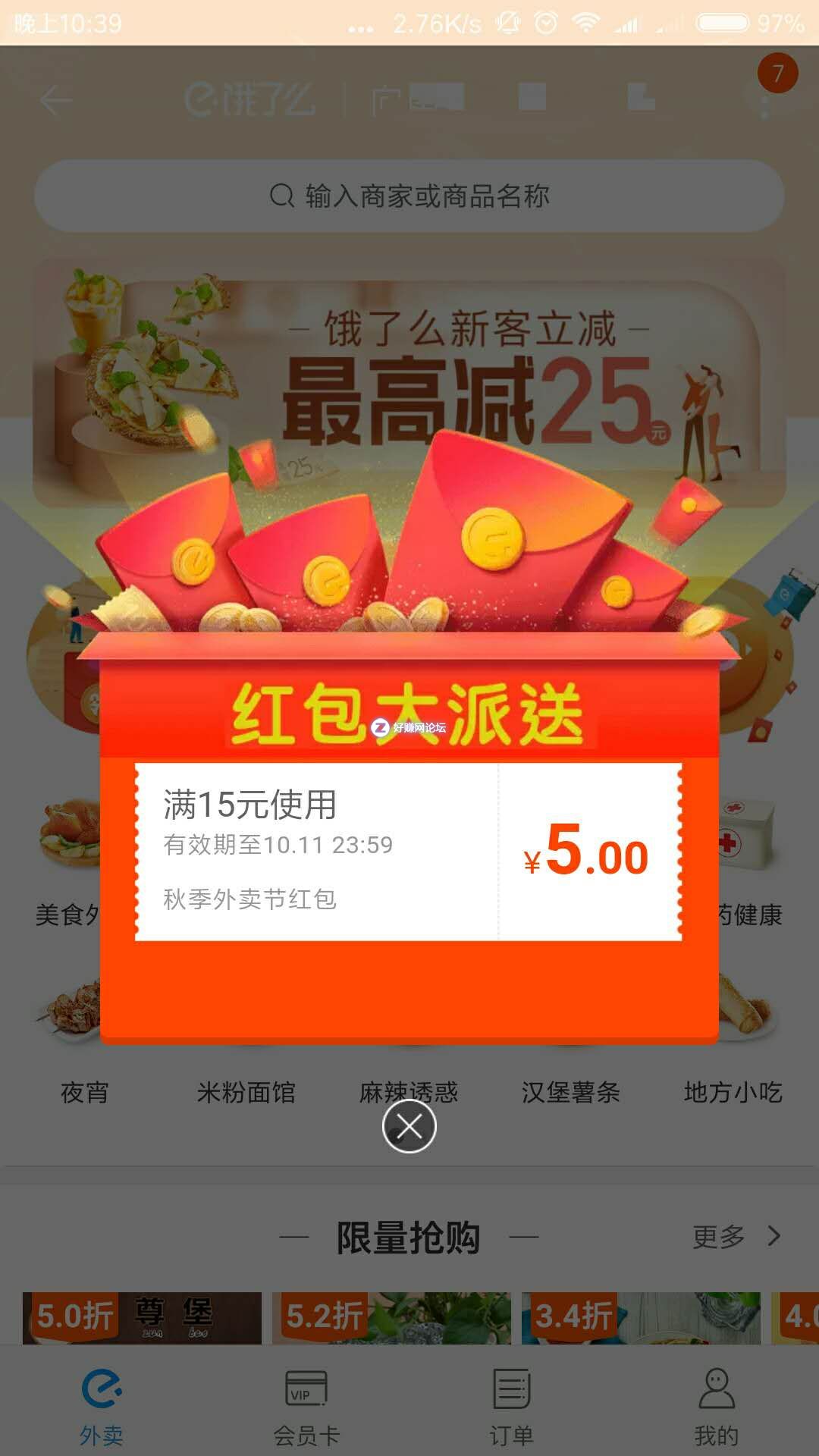Go back with the arrow icon

(56, 100)
